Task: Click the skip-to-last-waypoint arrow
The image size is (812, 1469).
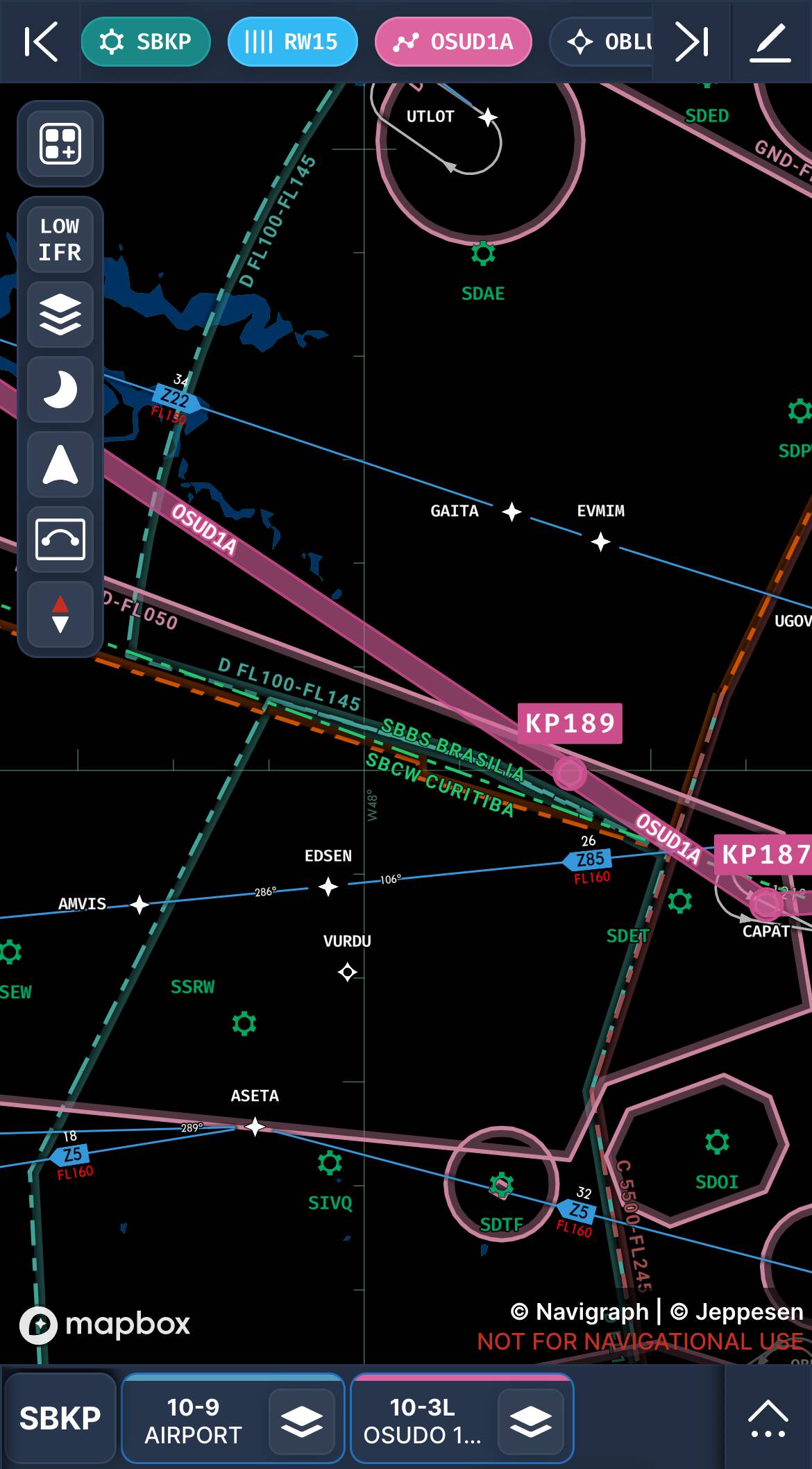Action: tap(692, 42)
